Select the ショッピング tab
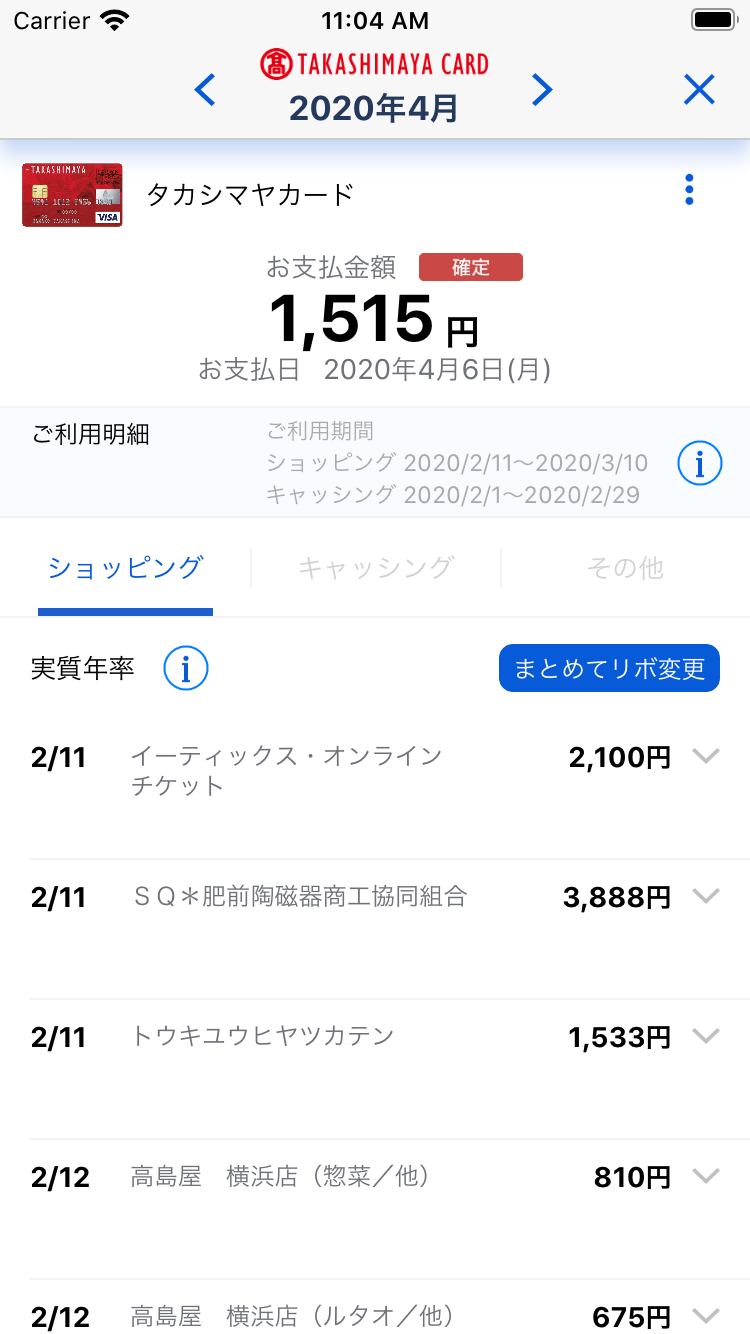Screen dimensions: 750x1334 pos(125,568)
